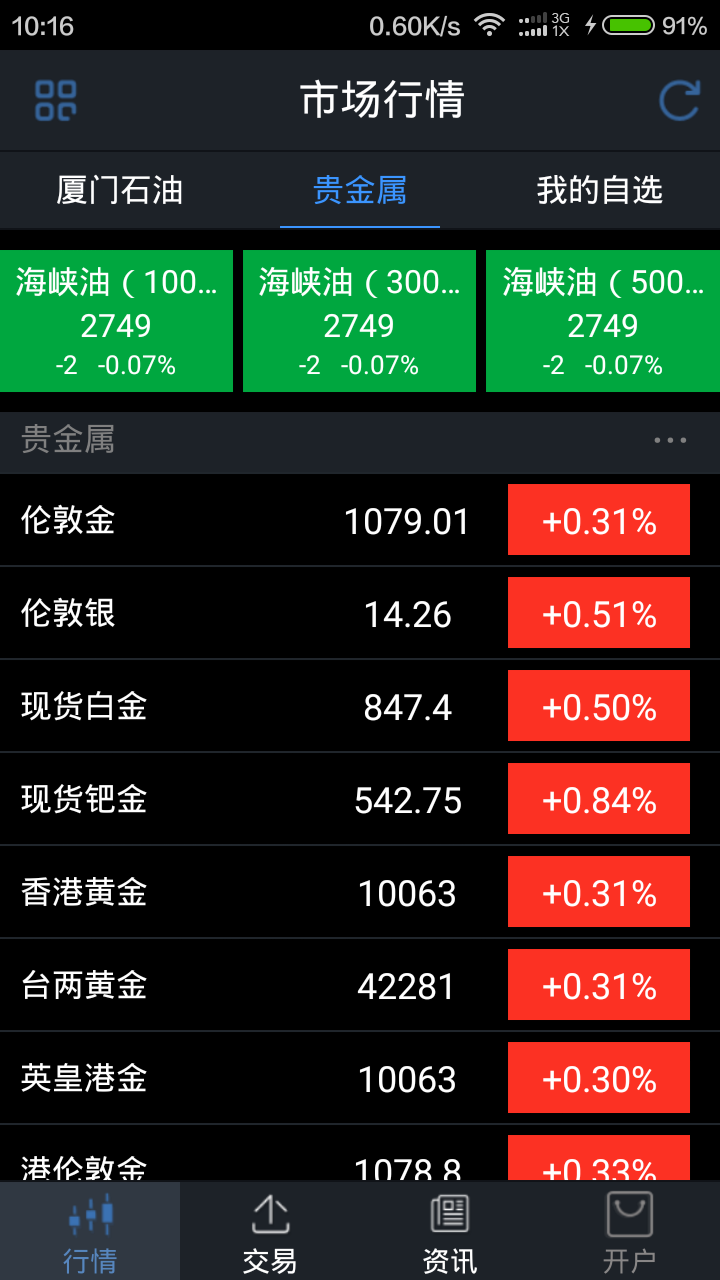Select the 贵金属 top tab
This screenshot has width=720, height=1280.
click(x=360, y=190)
